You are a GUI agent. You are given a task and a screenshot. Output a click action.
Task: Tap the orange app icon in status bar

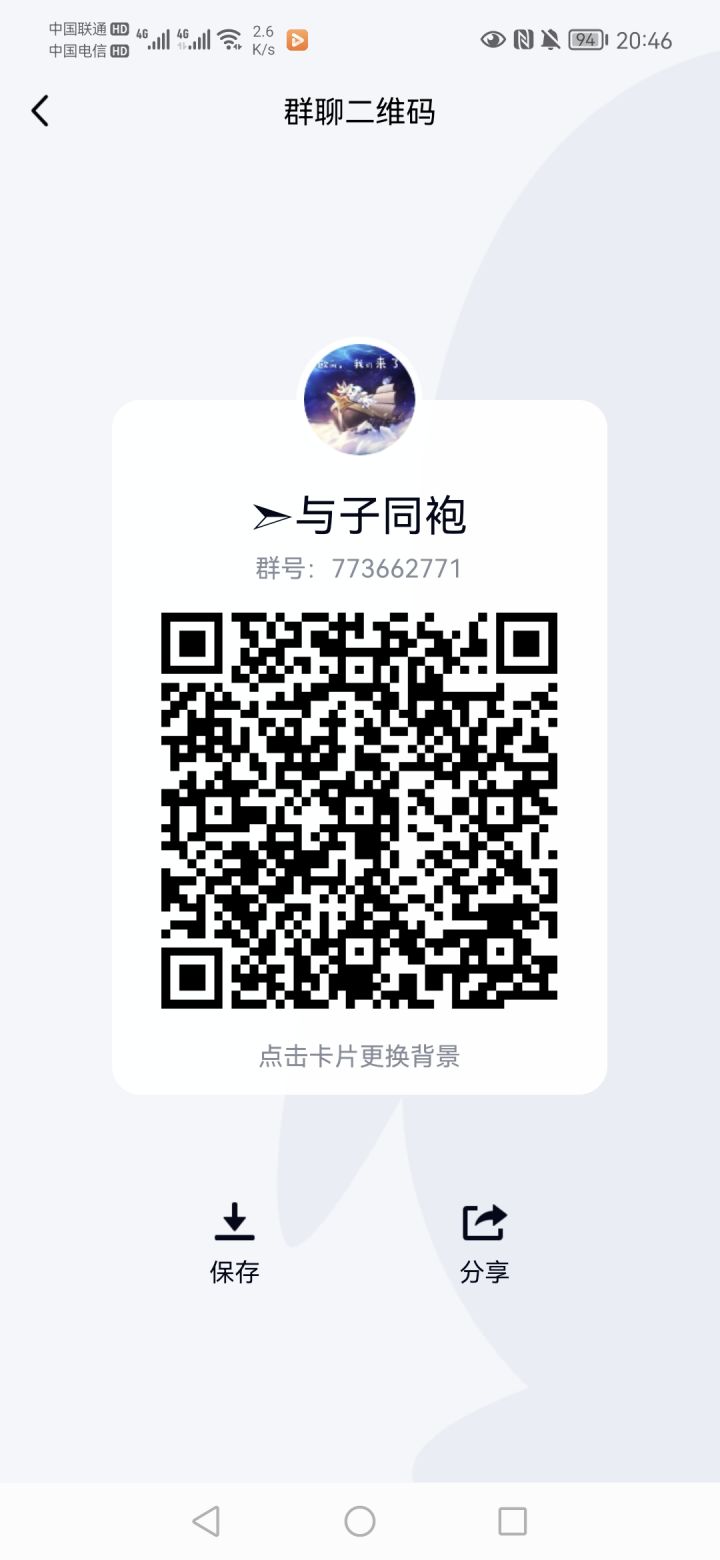(295, 40)
